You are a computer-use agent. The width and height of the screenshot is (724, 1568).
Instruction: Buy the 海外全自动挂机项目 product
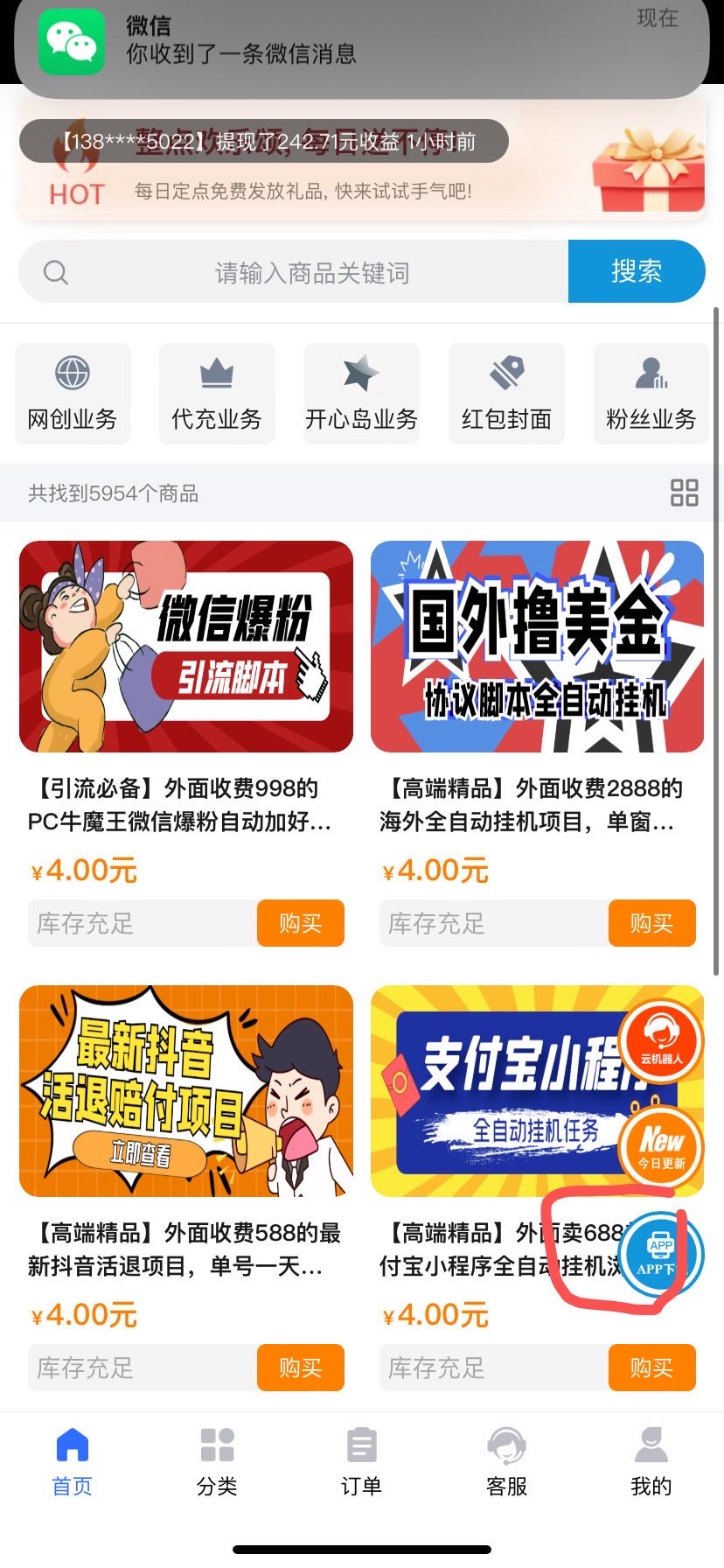(x=651, y=923)
